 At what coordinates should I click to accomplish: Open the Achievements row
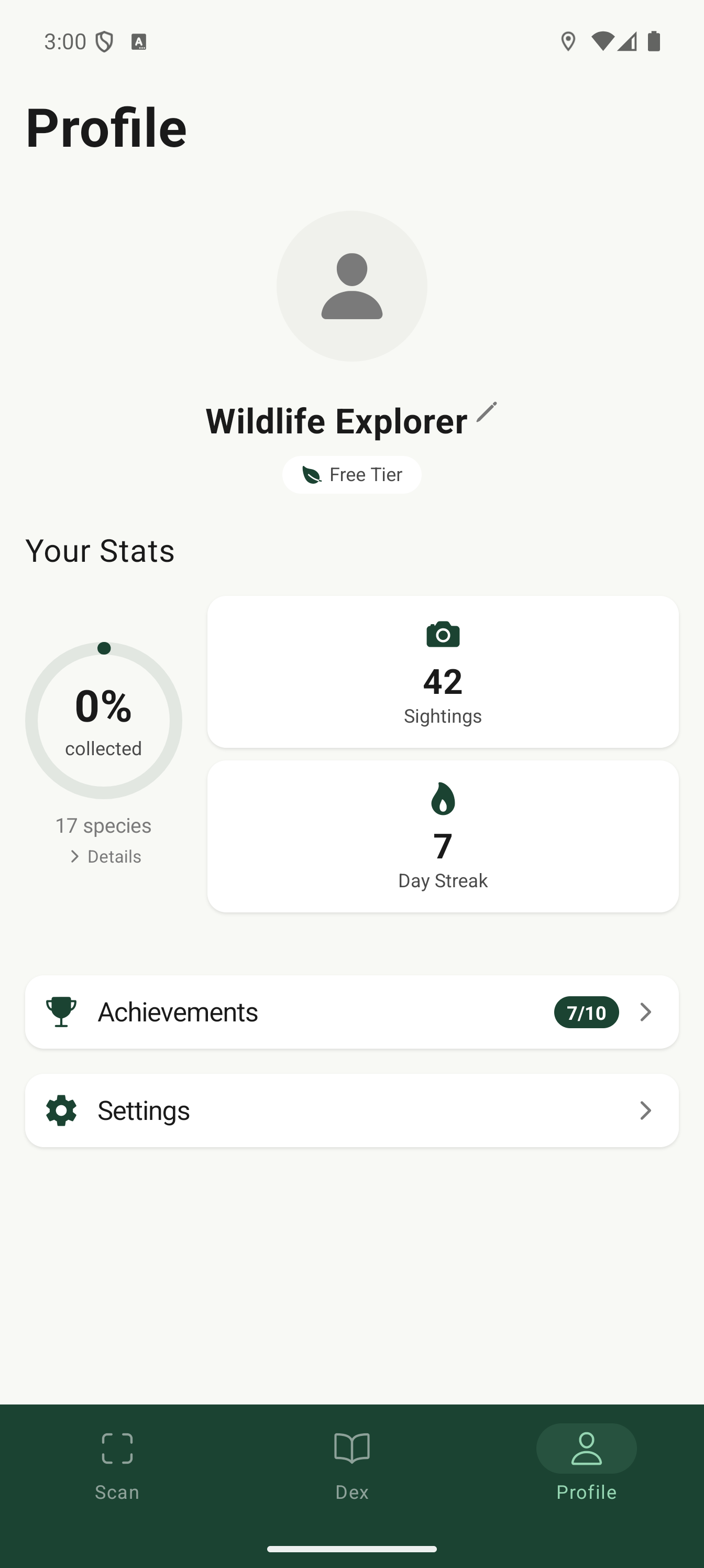coord(351,1011)
